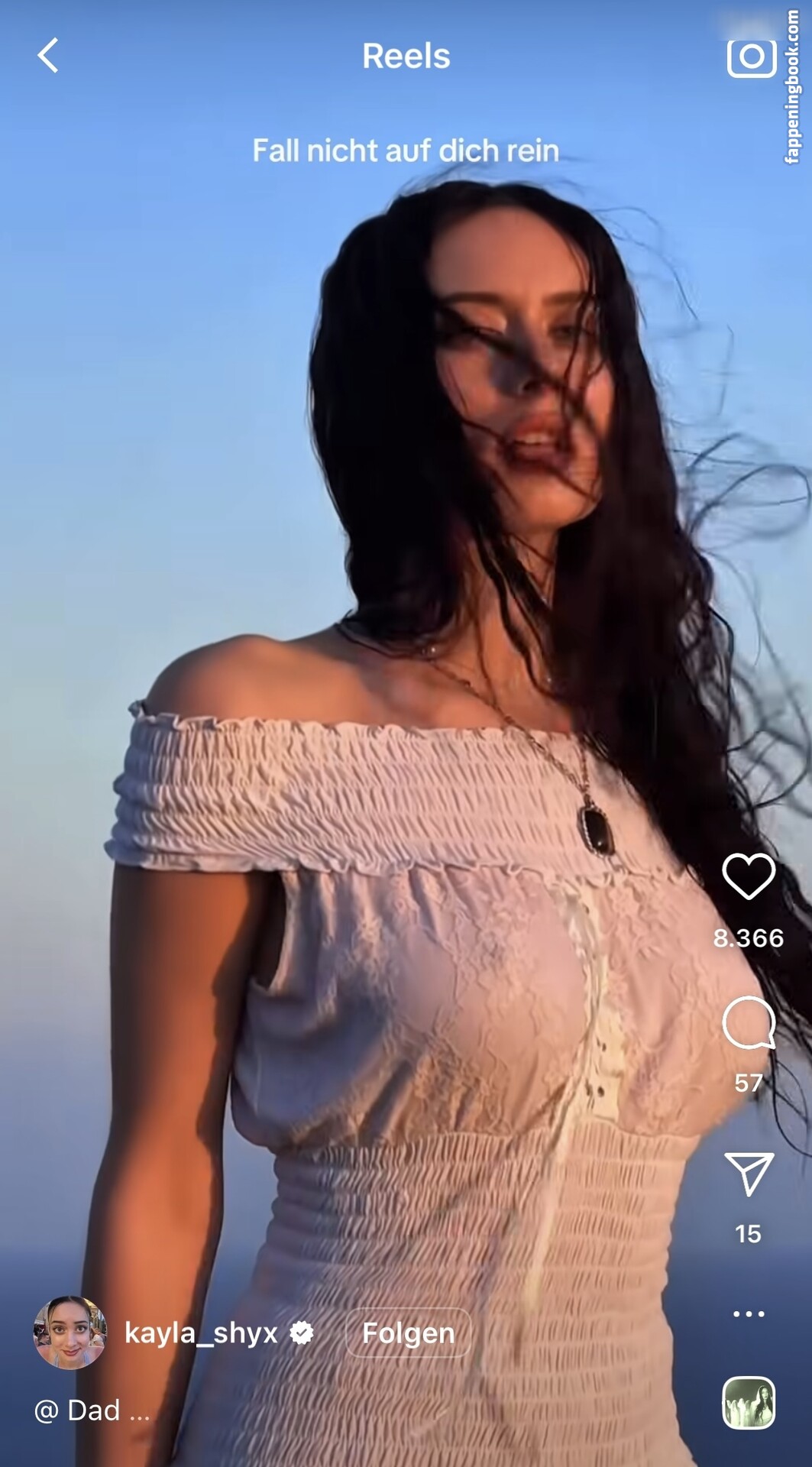Expand the caption starting with @ Dad

[92, 1410]
